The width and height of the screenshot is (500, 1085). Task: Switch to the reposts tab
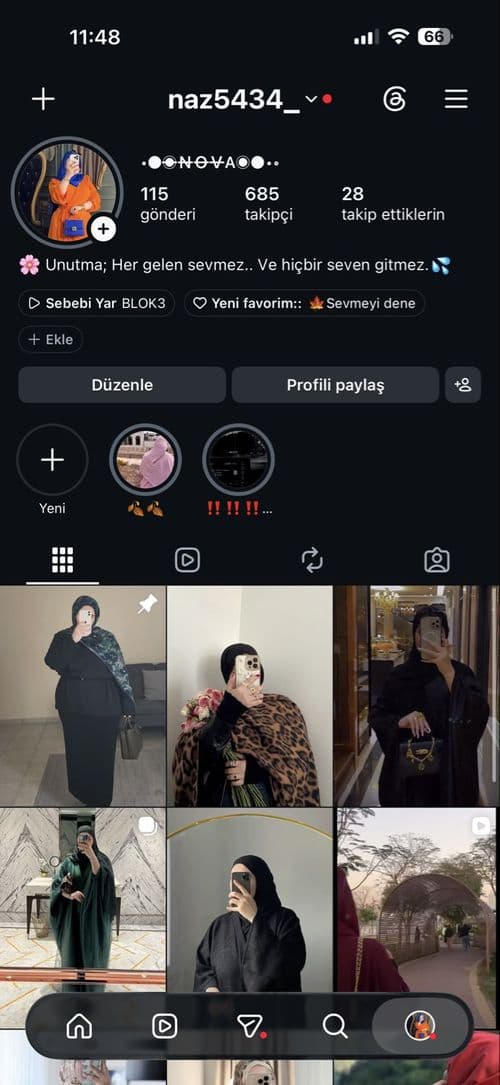[312, 560]
